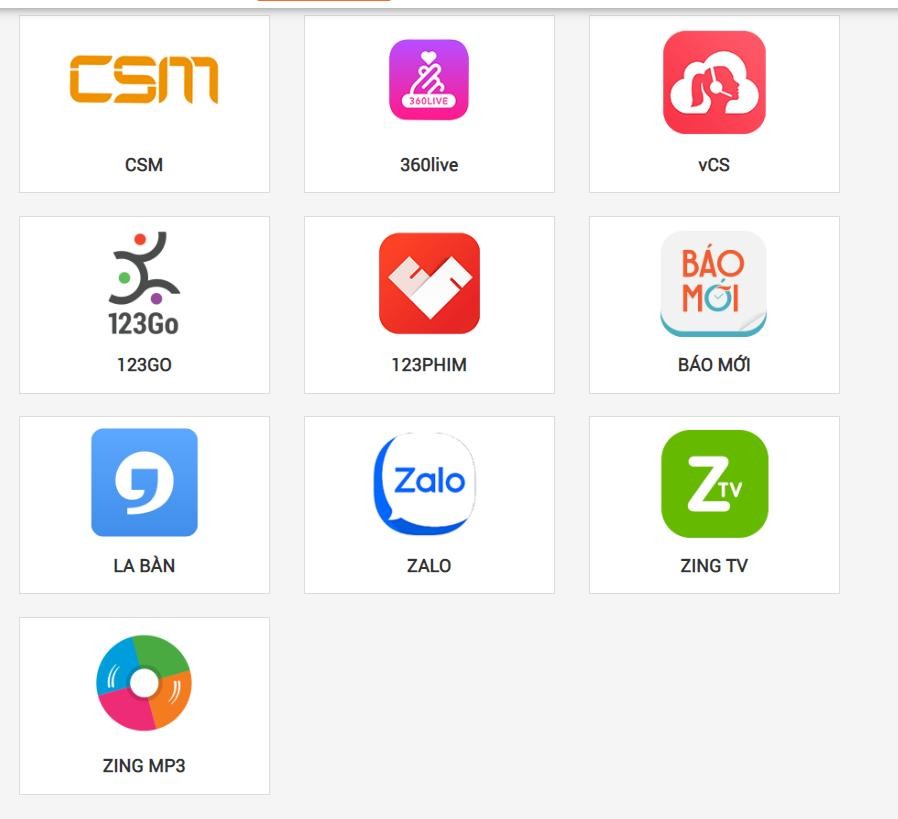Screen dimensions: 898x819
Task: Open the CSM app card
Action: tap(144, 103)
